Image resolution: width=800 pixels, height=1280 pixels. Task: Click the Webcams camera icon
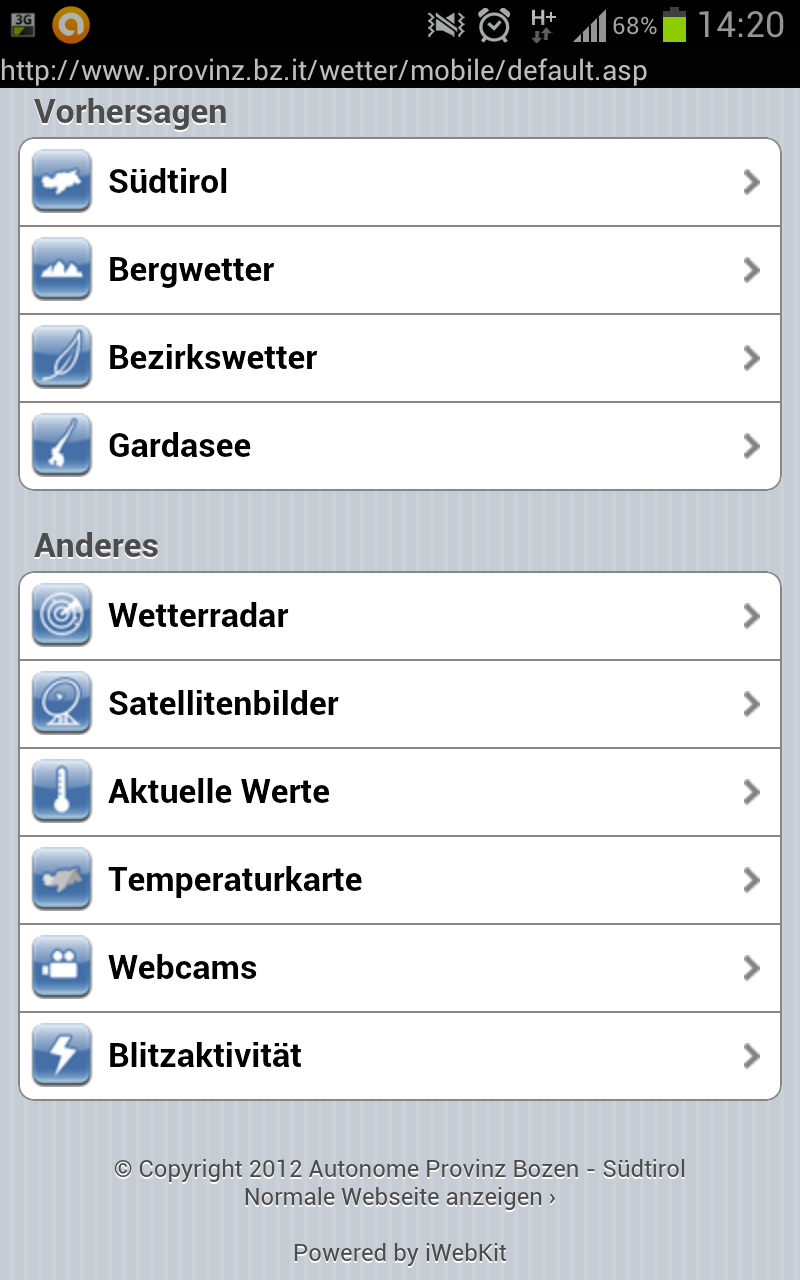click(61, 967)
